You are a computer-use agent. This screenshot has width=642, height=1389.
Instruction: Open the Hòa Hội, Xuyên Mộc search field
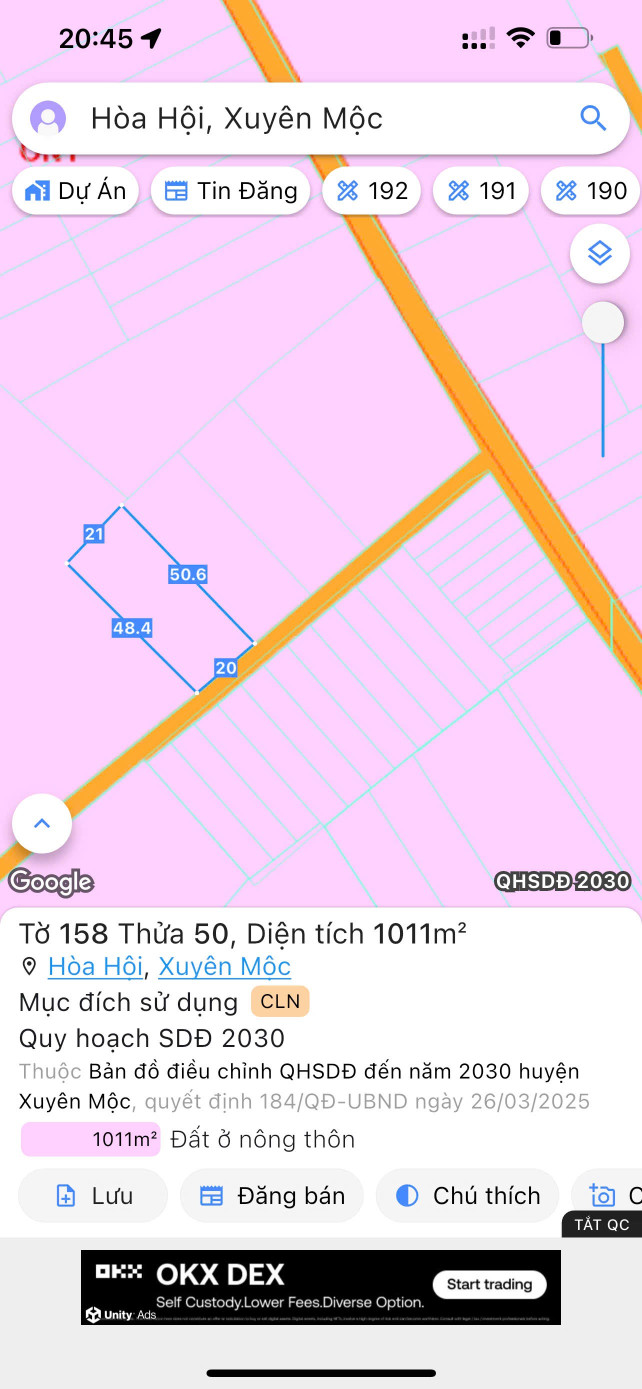(300, 118)
